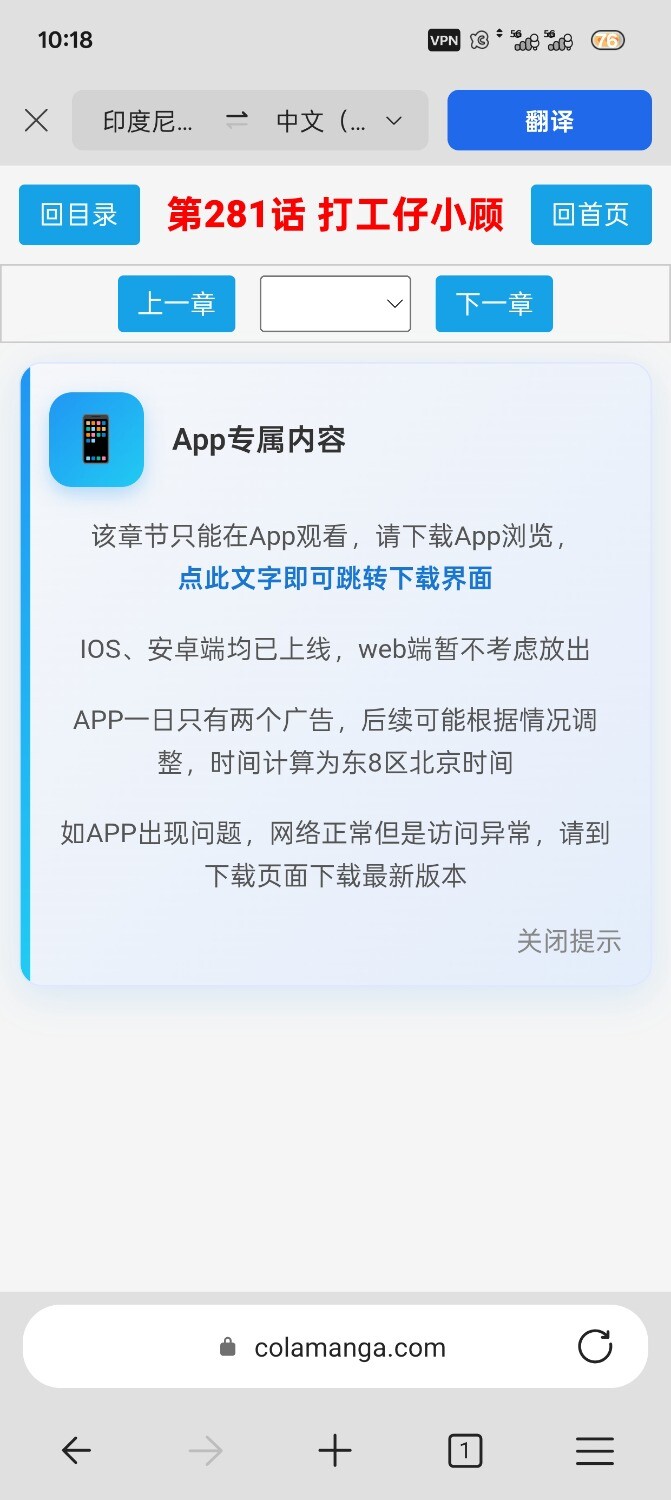
Task: Open the 点此文字即可跳转下载界面 download link
Action: [335, 578]
